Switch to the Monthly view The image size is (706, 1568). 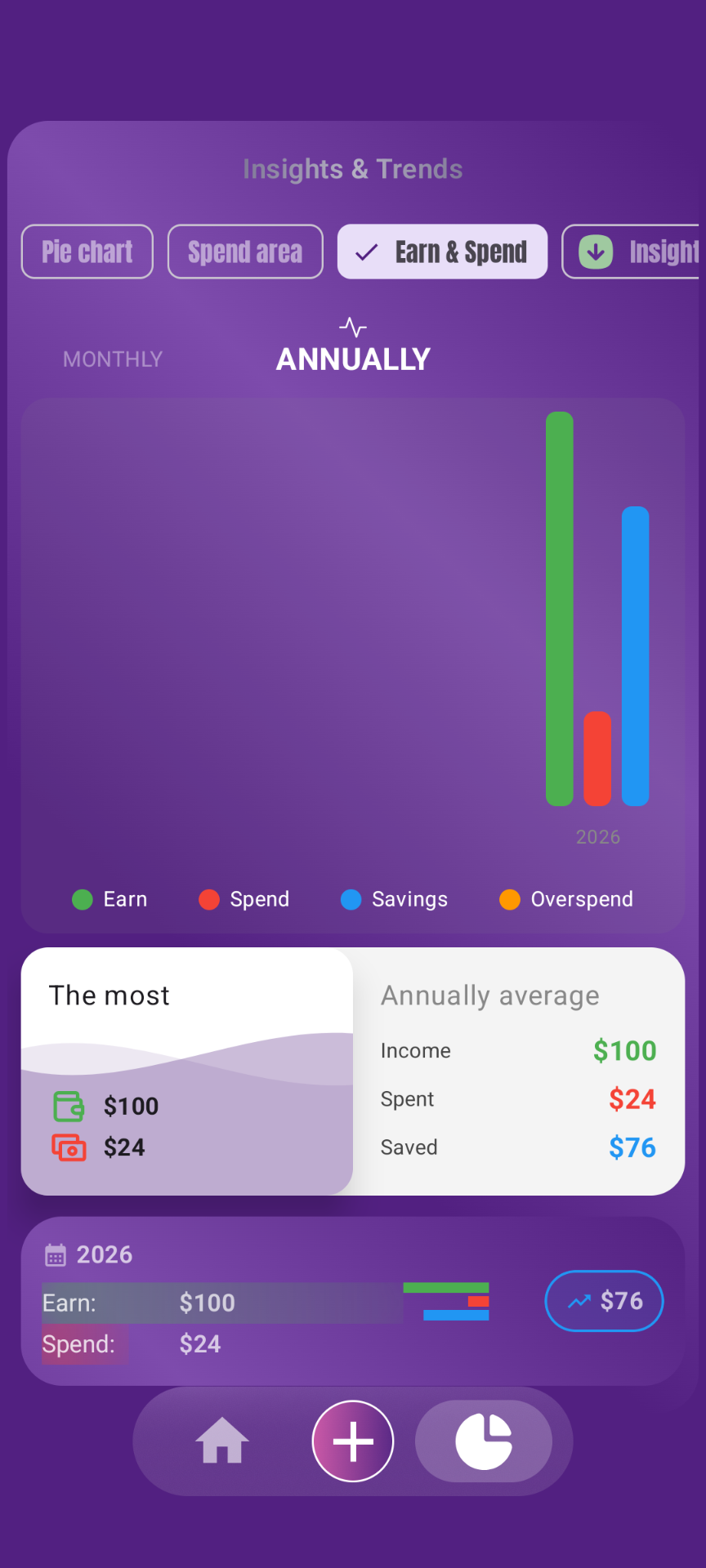tap(112, 359)
